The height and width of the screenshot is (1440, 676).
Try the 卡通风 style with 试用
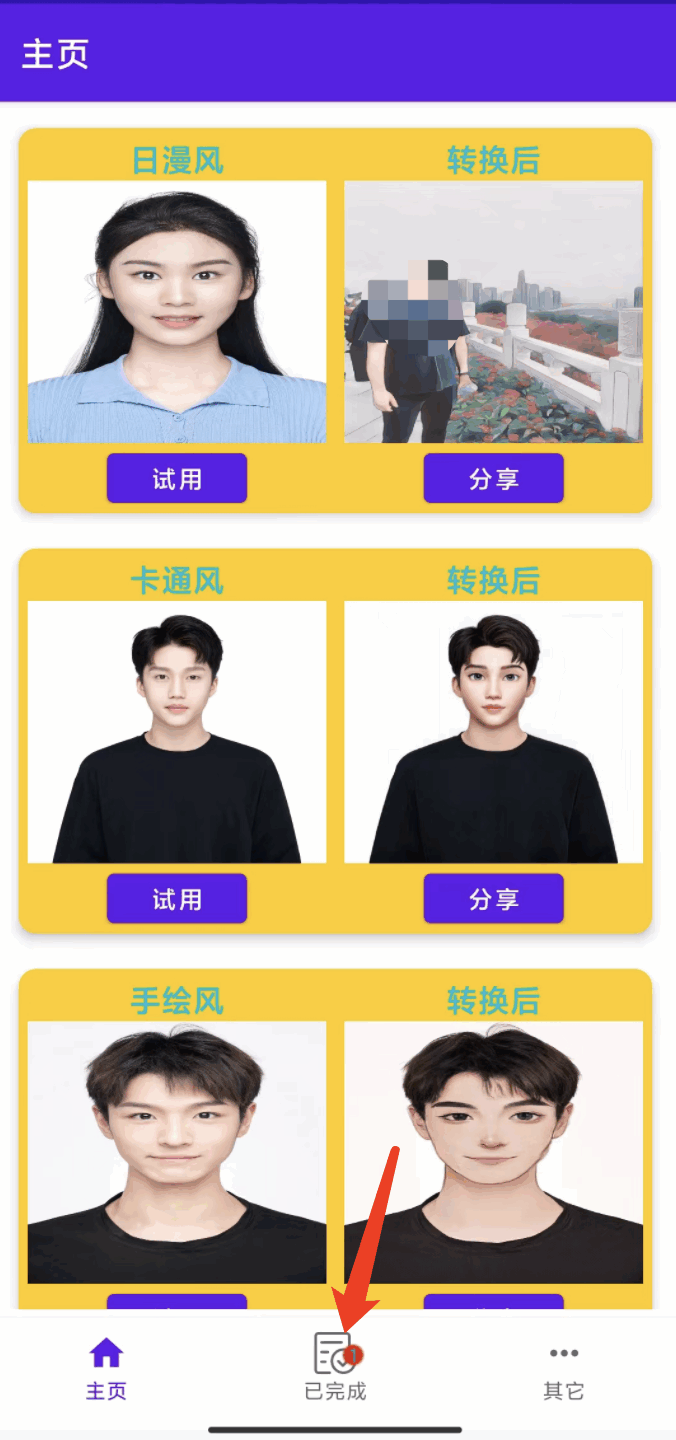point(177,899)
